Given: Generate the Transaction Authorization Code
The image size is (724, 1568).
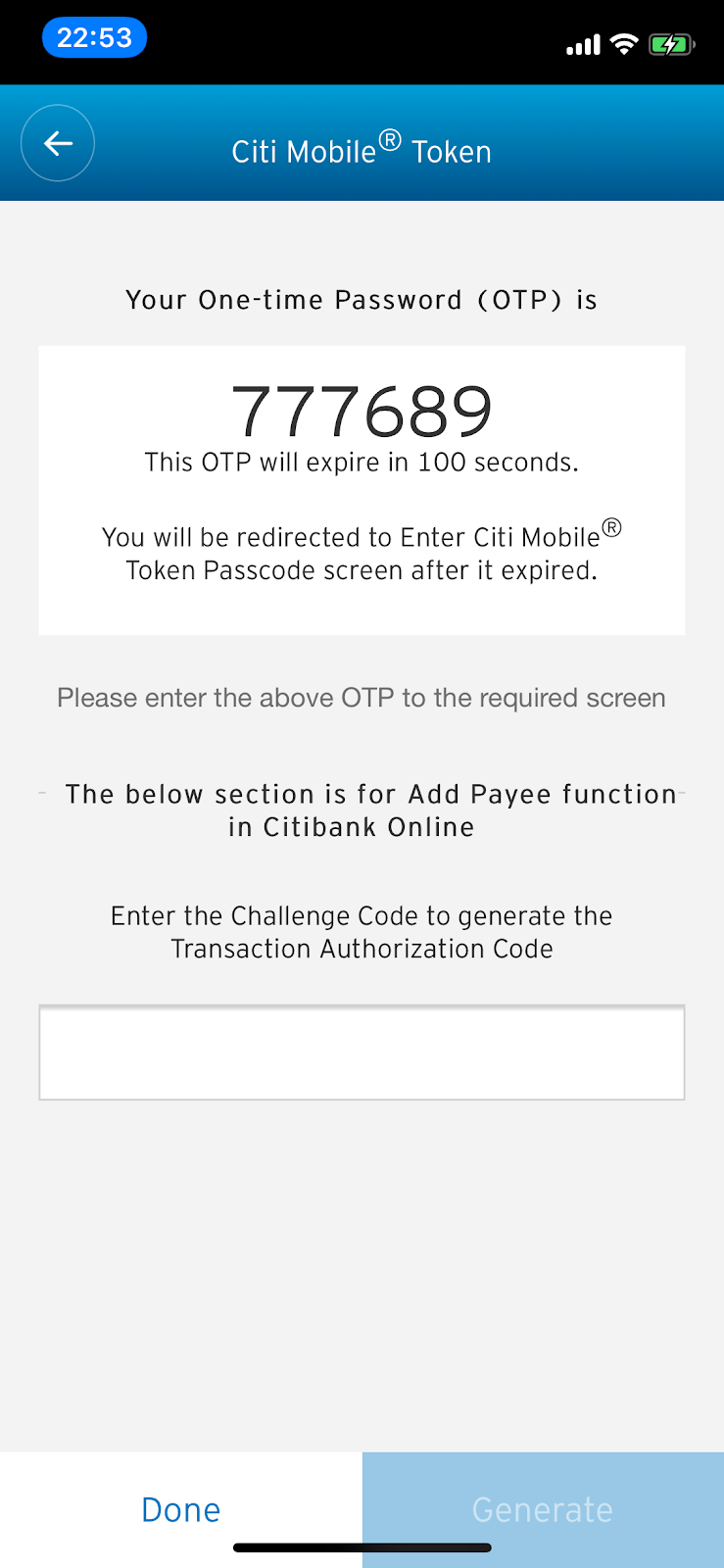Looking at the screenshot, I should tap(543, 1509).
